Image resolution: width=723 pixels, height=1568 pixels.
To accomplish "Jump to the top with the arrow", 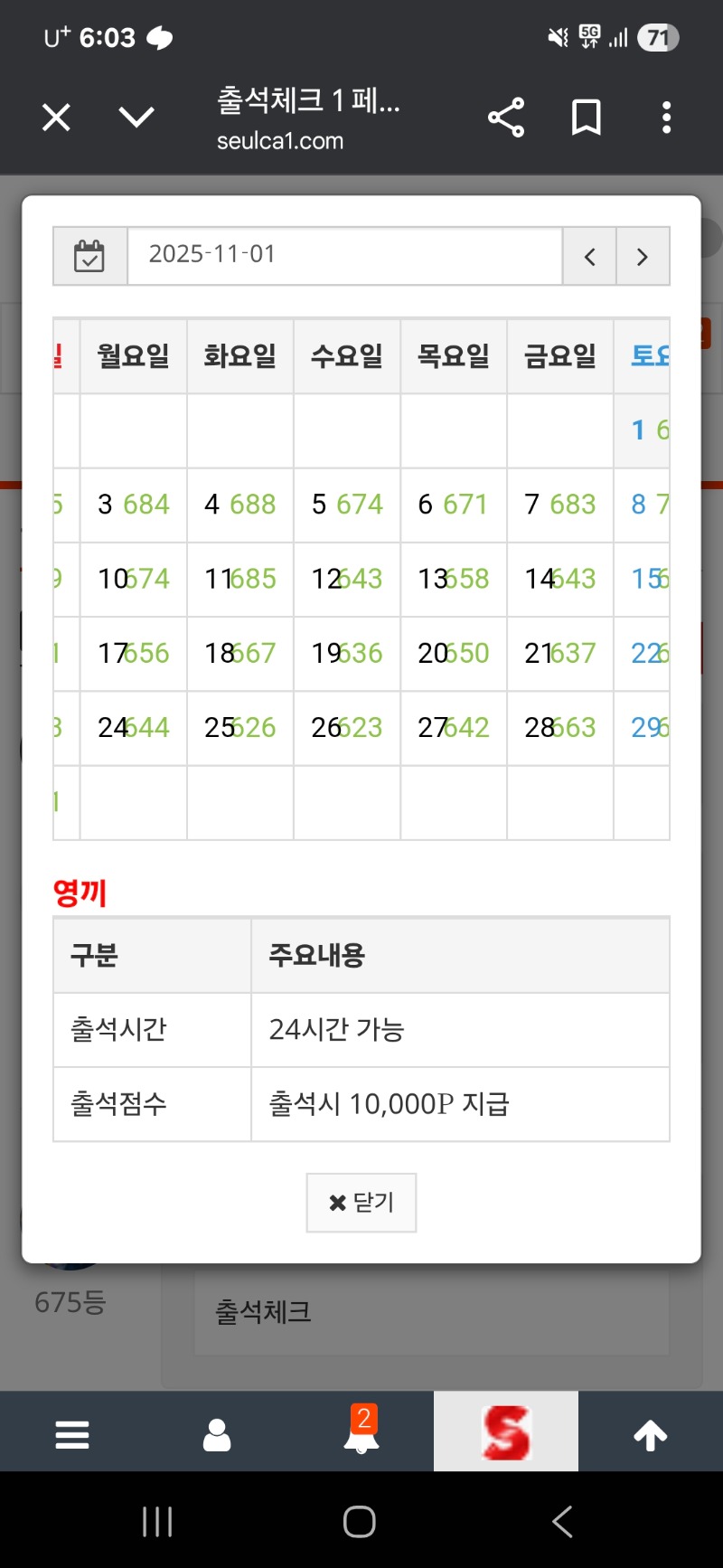I will (x=650, y=1434).
